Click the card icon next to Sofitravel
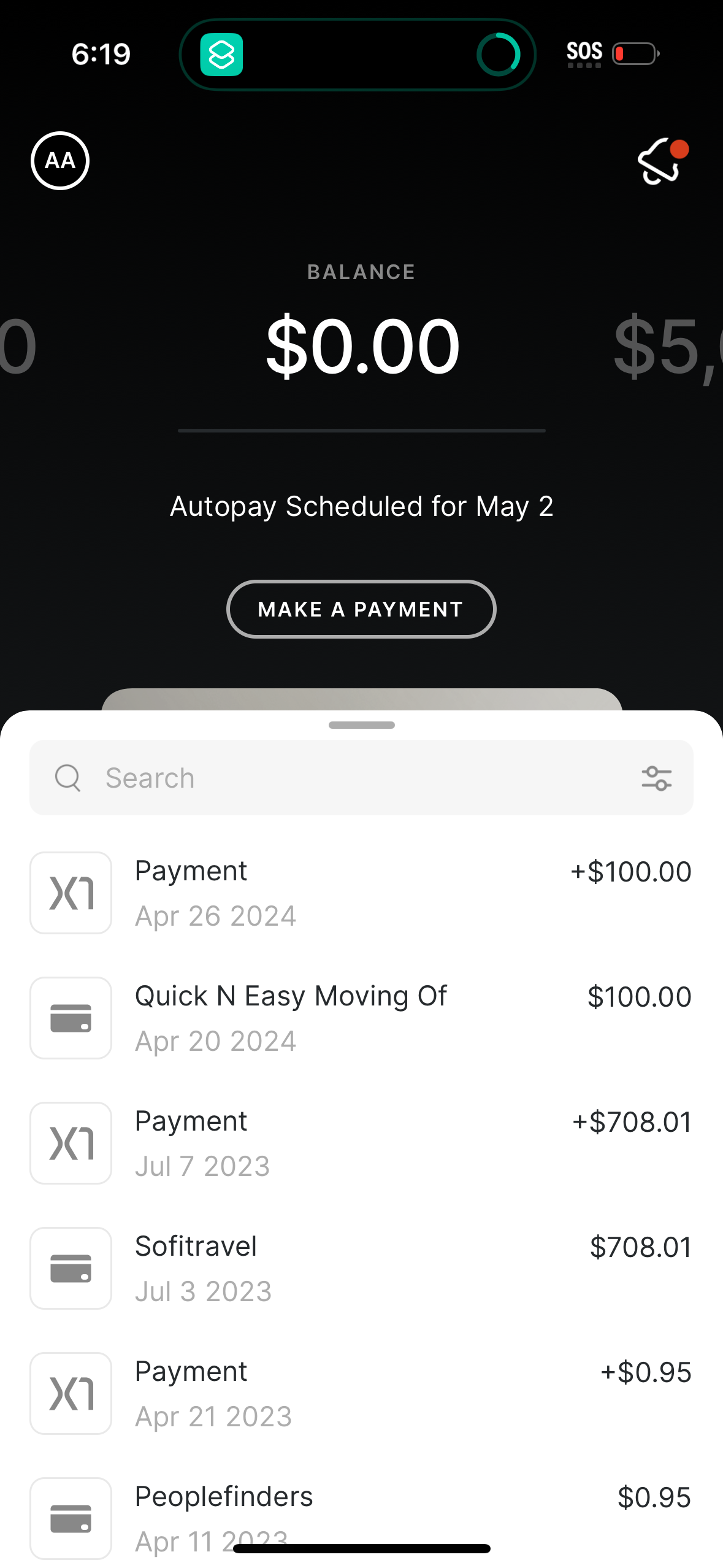723x1568 pixels. point(71,1267)
